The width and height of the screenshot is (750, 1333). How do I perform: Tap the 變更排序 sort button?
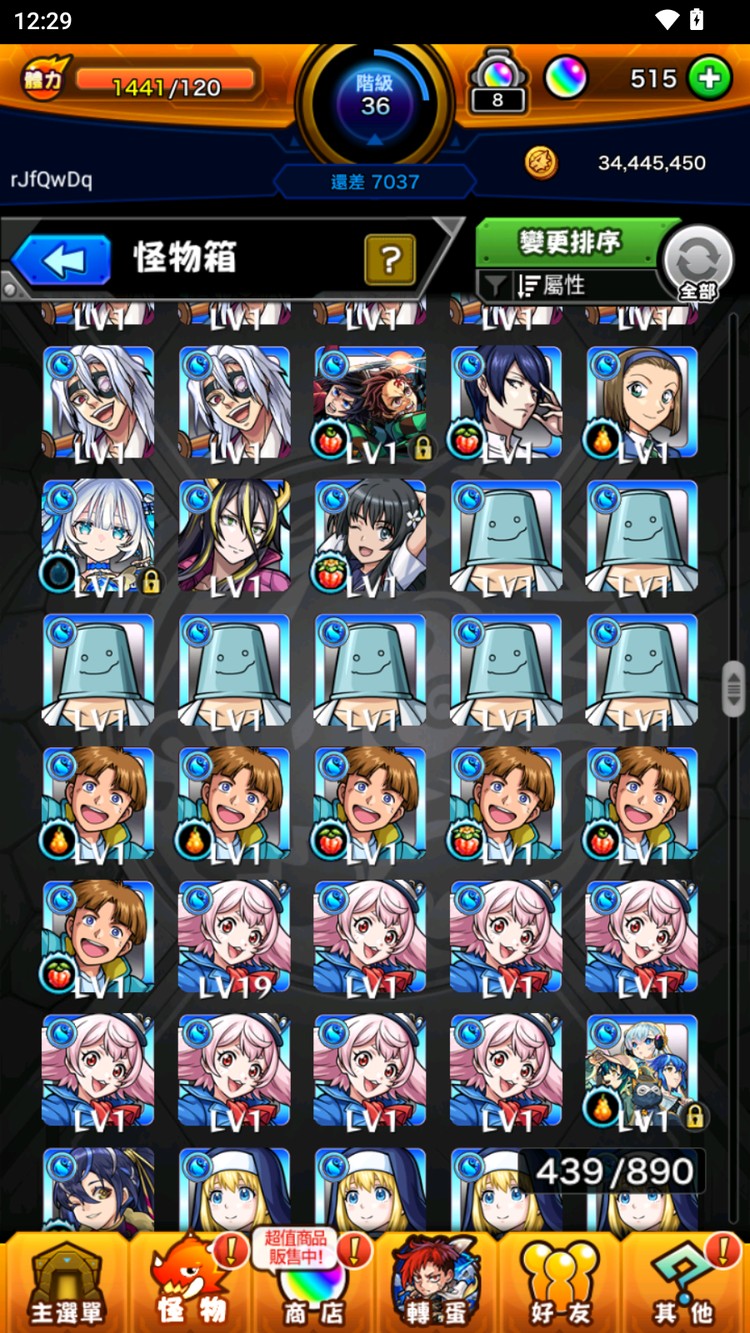click(570, 243)
